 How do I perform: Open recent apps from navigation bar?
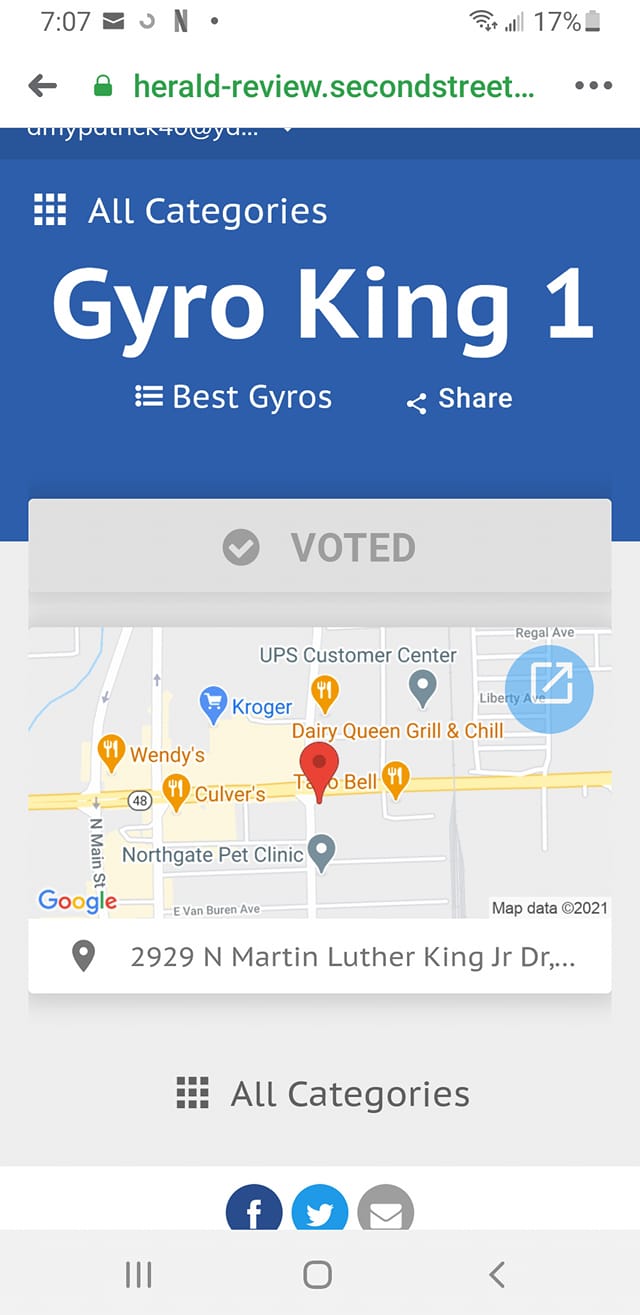click(138, 1273)
